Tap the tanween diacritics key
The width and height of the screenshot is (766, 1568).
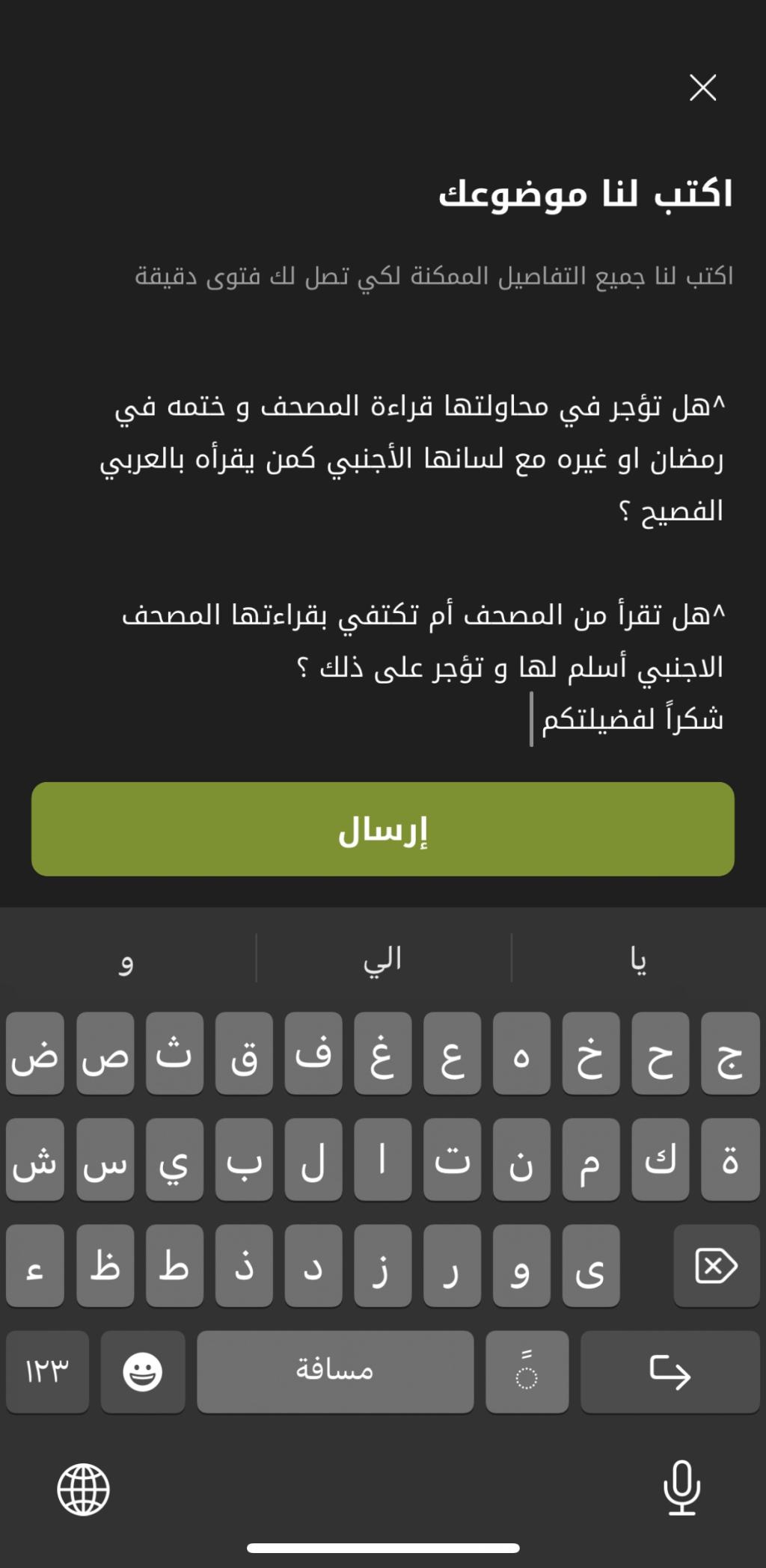(x=527, y=1371)
